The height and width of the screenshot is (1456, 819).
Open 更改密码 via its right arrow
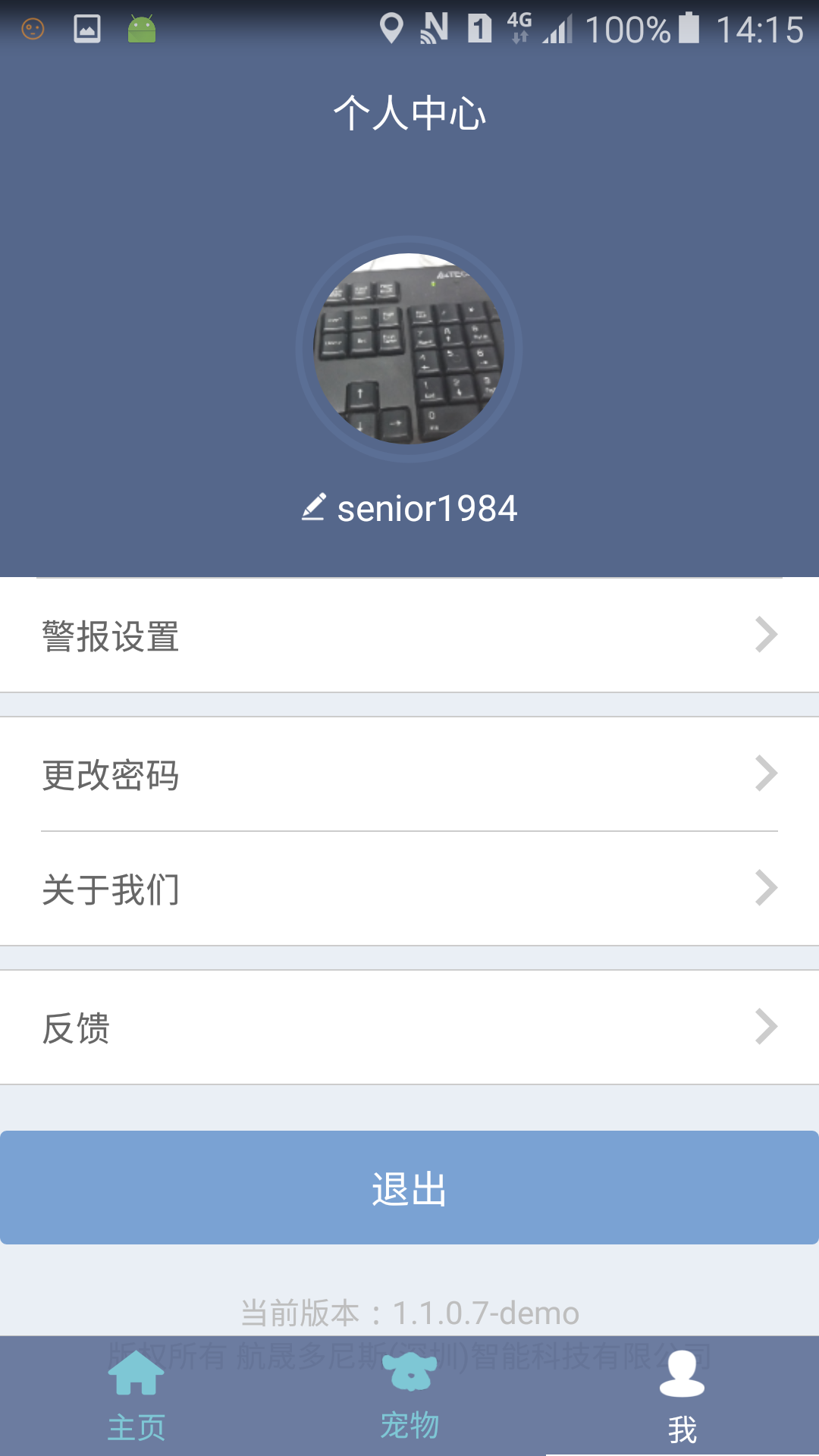coord(766,773)
